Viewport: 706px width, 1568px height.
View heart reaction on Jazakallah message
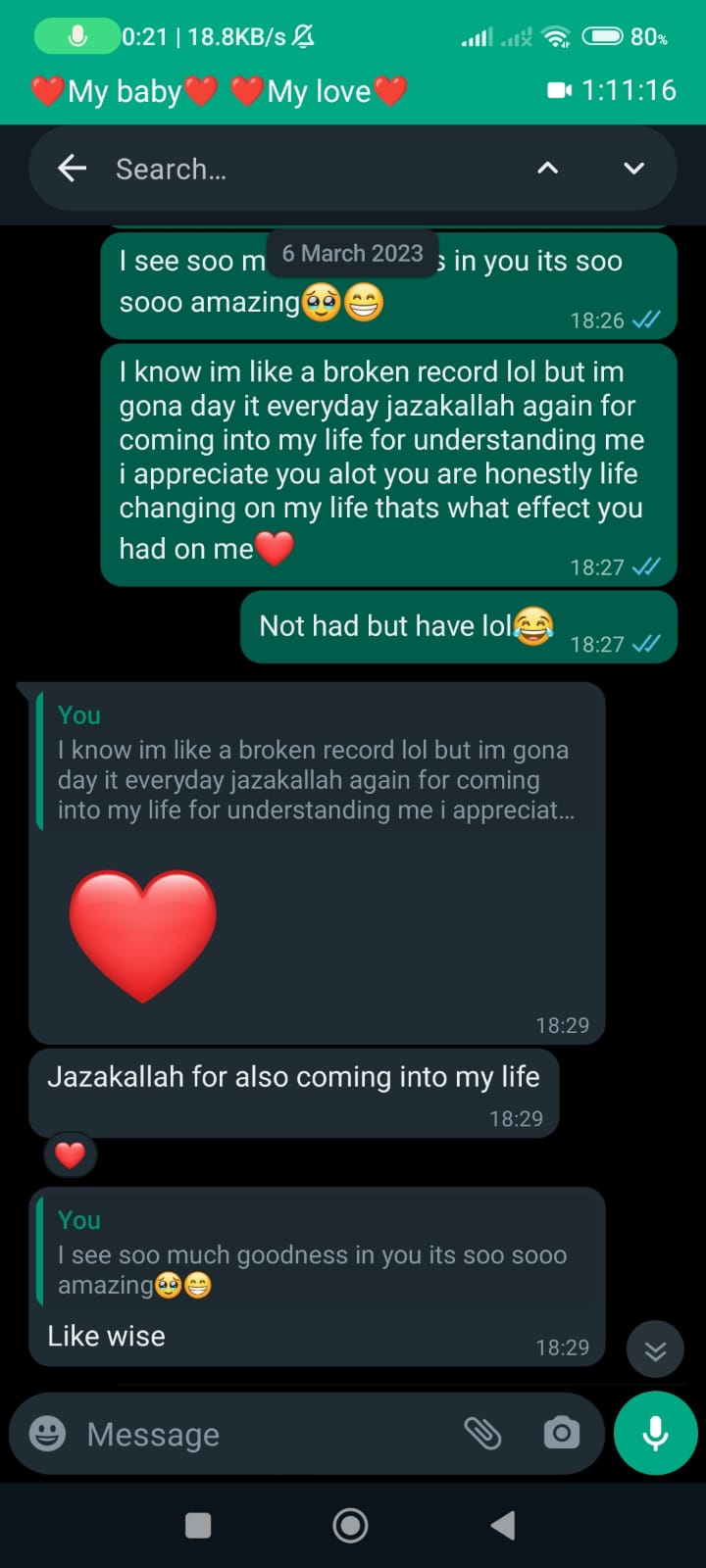tap(70, 1154)
